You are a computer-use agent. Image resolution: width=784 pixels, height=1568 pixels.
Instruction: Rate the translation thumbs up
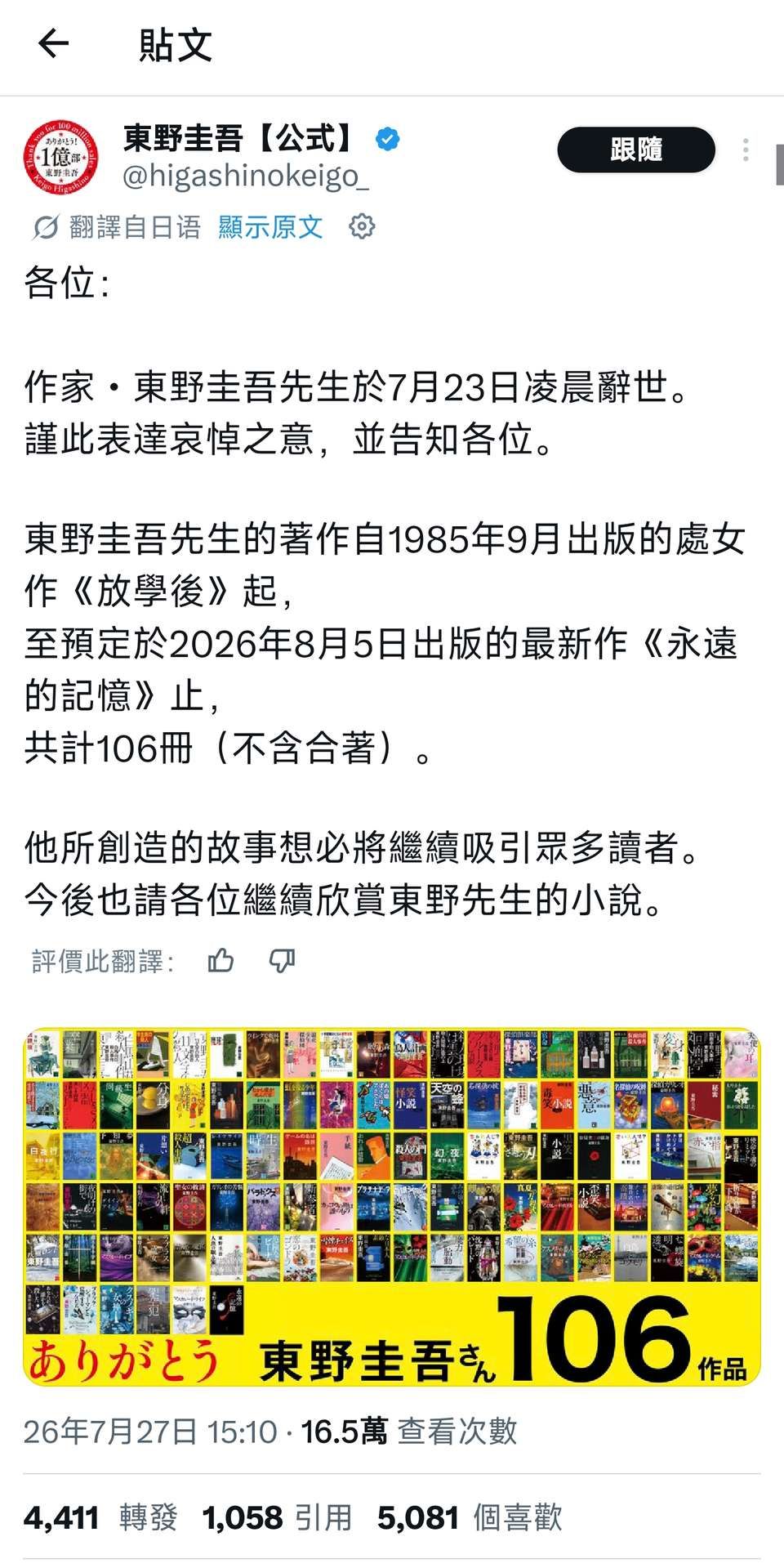pos(220,961)
